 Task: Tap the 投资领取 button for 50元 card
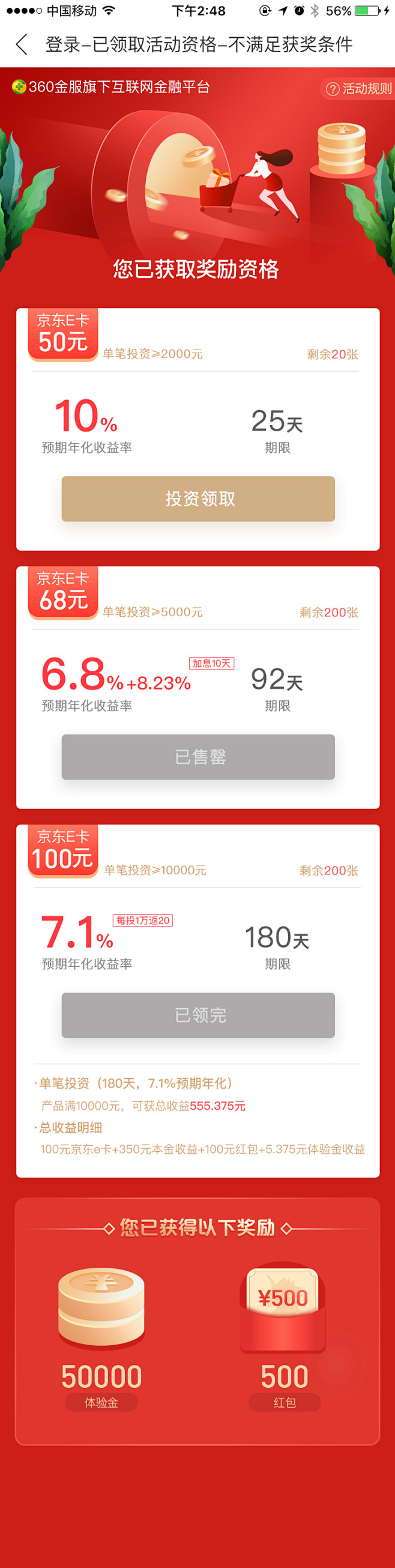(198, 498)
